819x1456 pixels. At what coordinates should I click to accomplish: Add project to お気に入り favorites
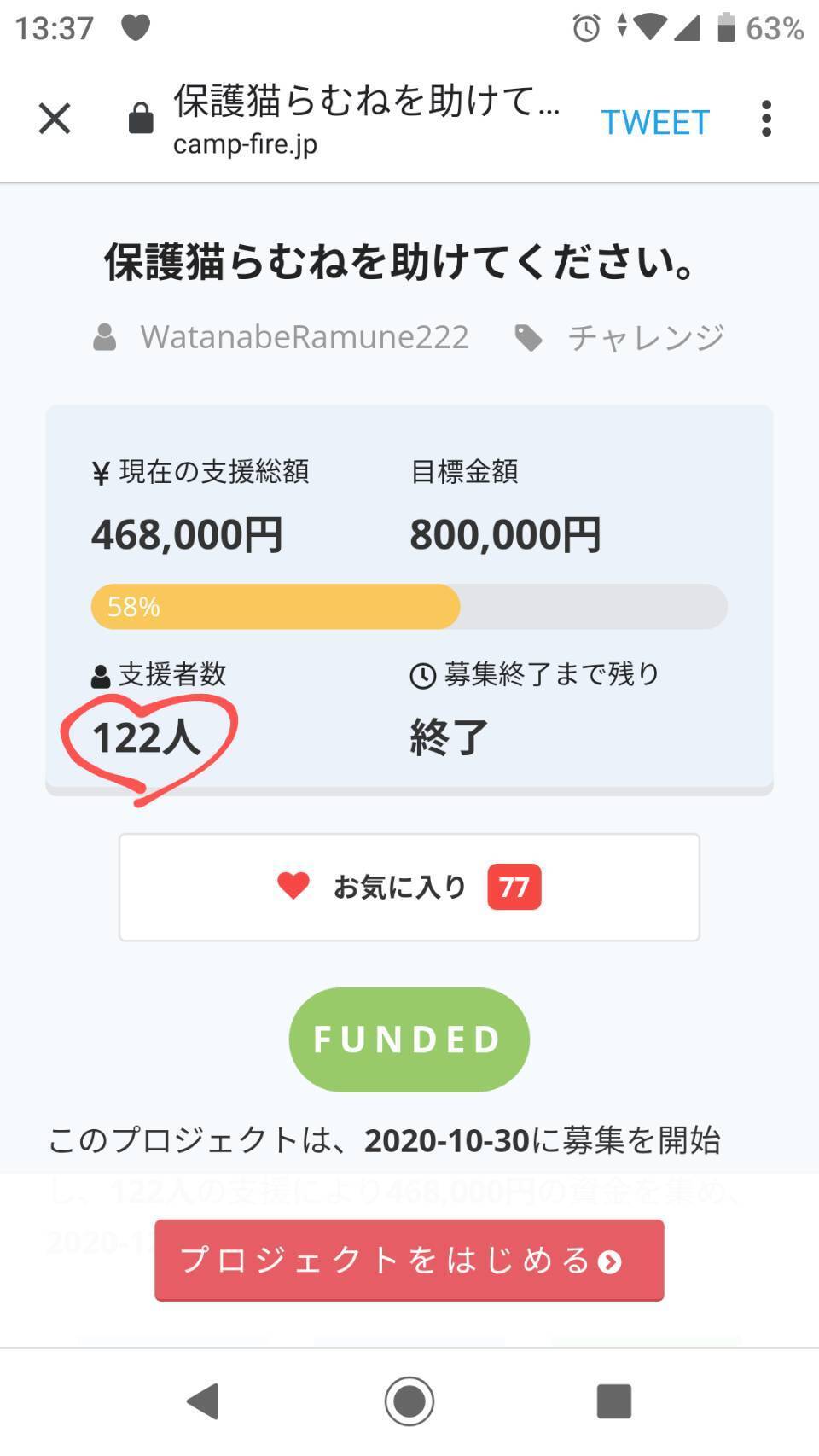coord(409,887)
